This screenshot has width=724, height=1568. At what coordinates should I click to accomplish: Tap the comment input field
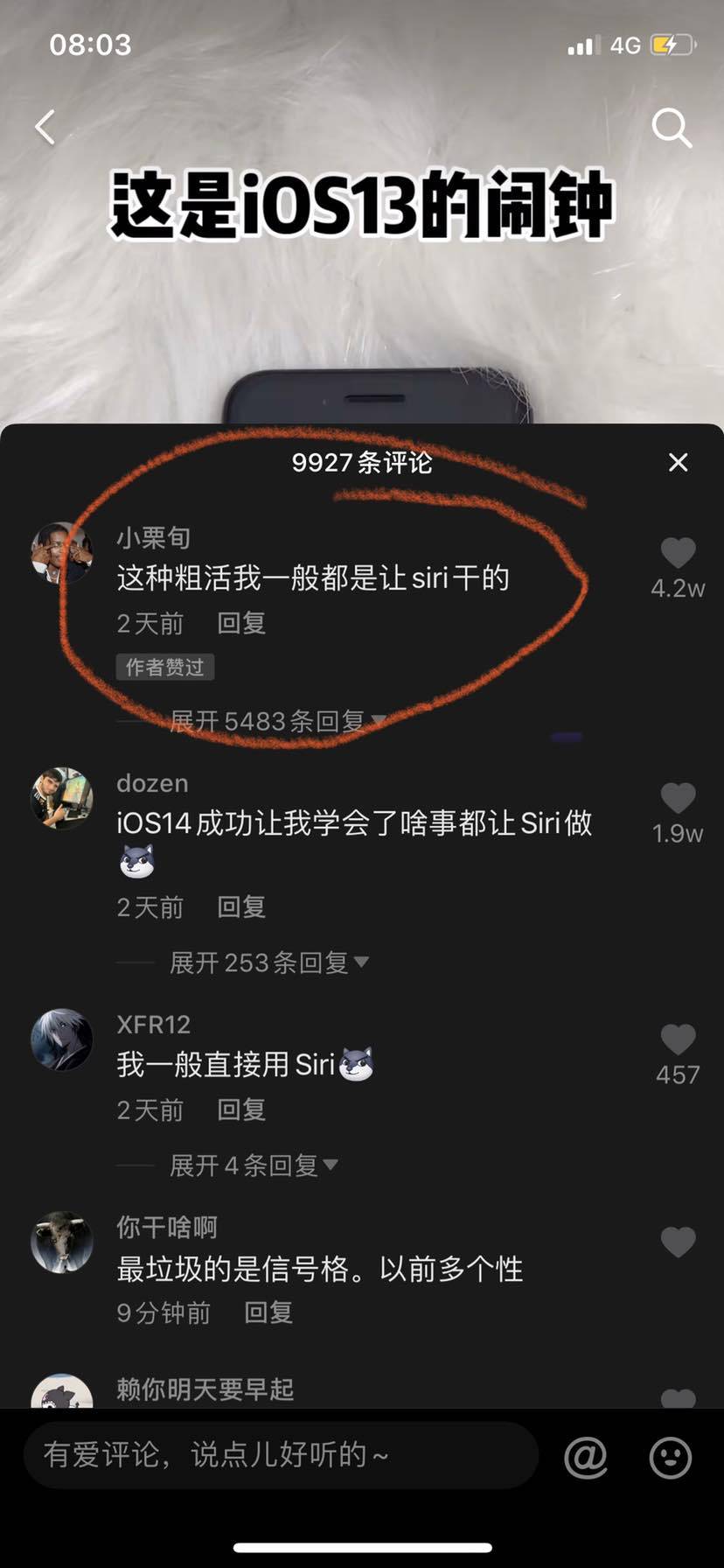(x=280, y=1455)
